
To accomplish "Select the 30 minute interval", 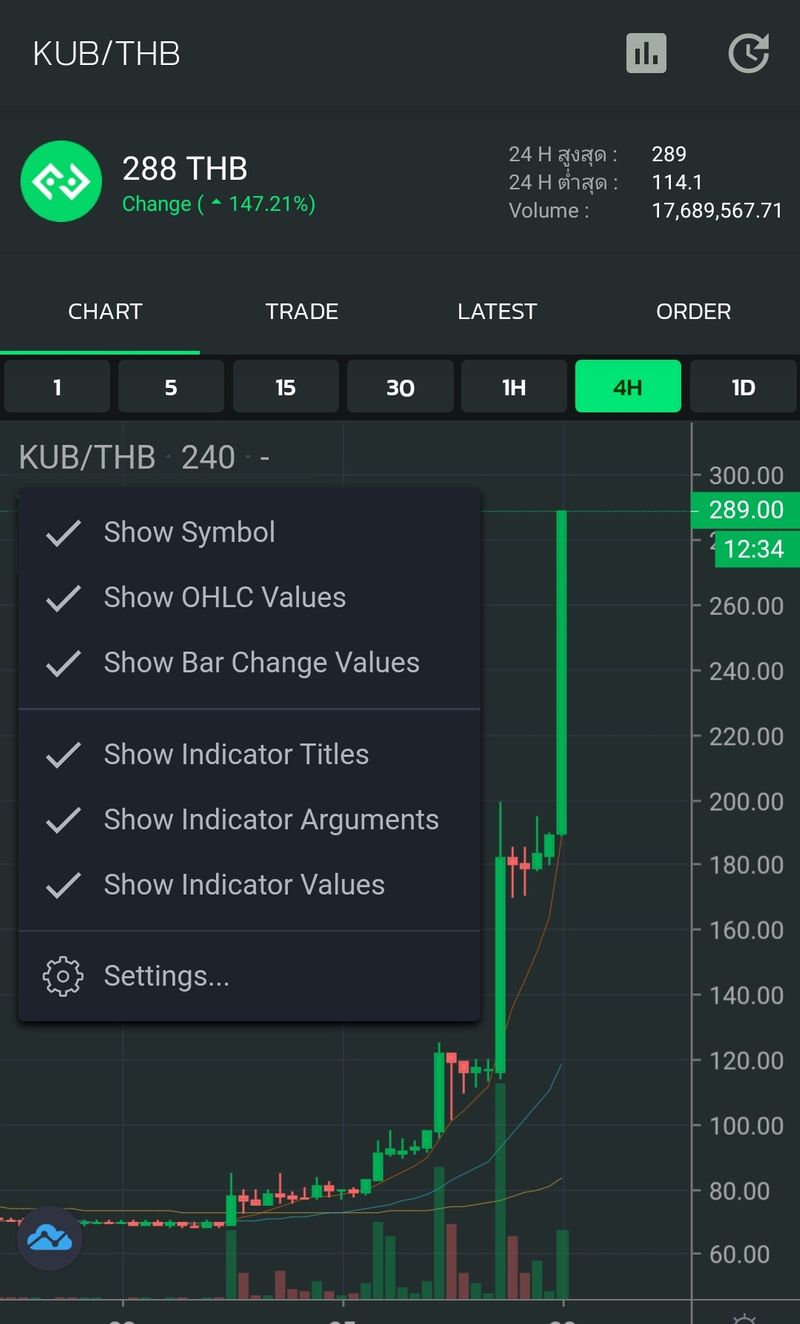I will (x=400, y=387).
